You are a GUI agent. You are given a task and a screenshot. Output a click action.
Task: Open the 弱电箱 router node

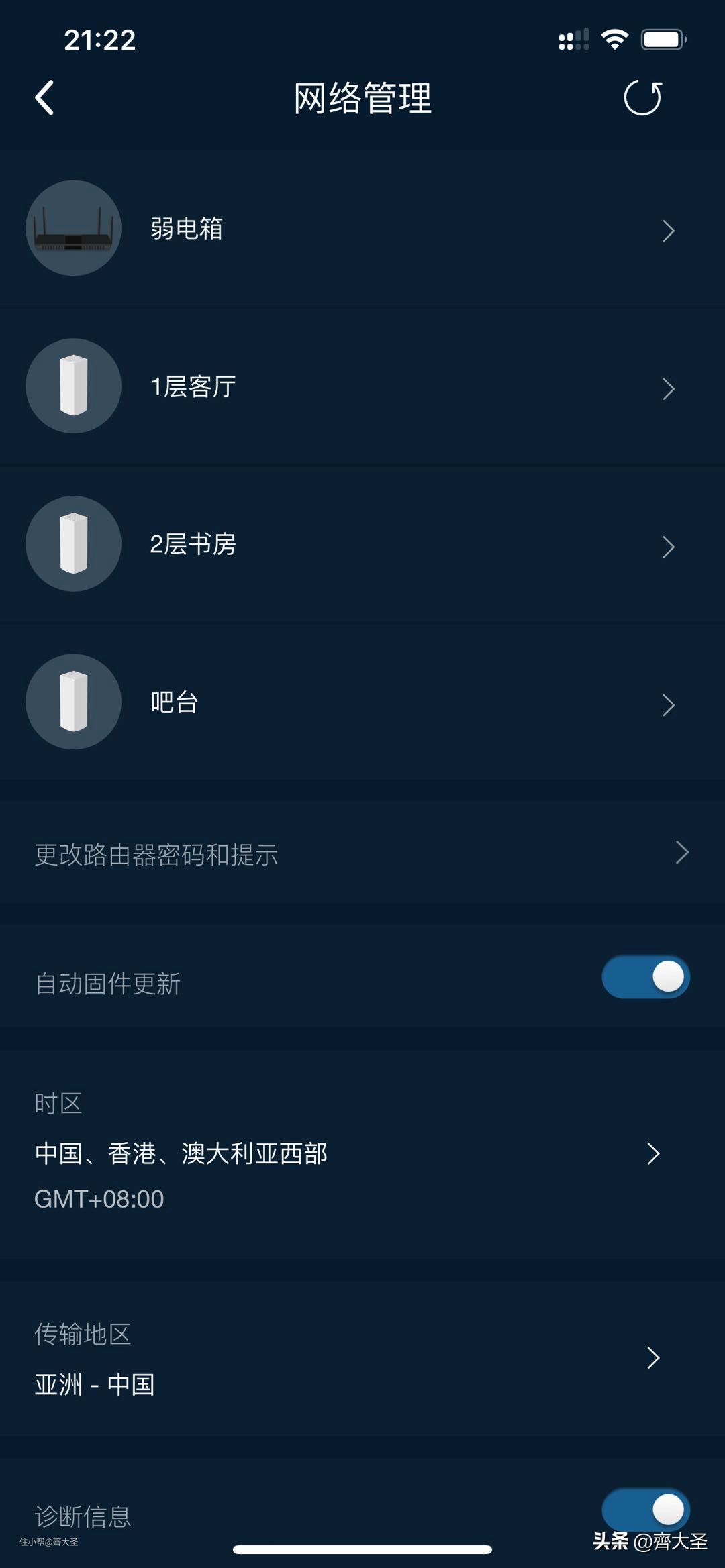click(362, 229)
